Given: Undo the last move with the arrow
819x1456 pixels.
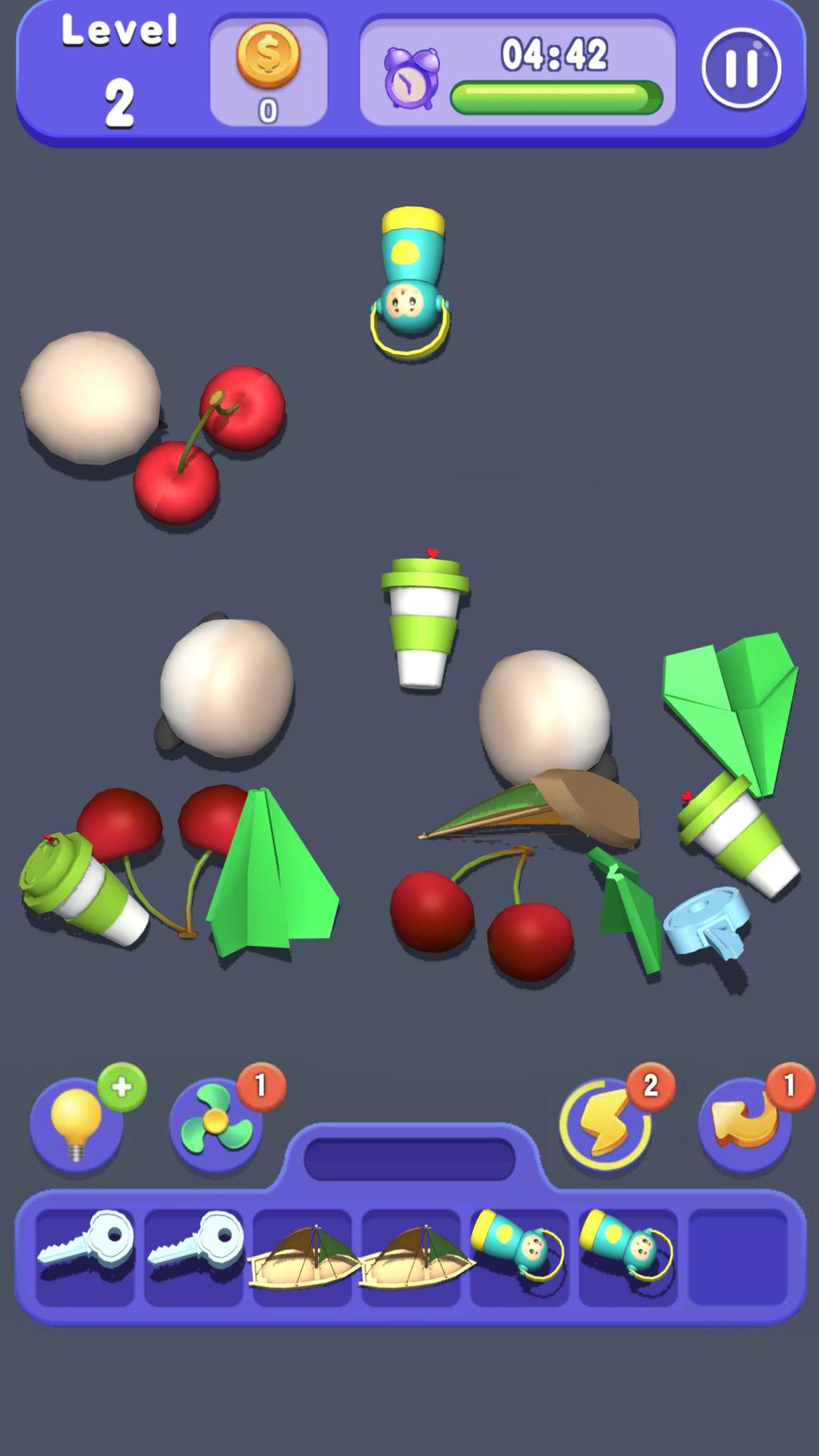Looking at the screenshot, I should point(744,1123).
